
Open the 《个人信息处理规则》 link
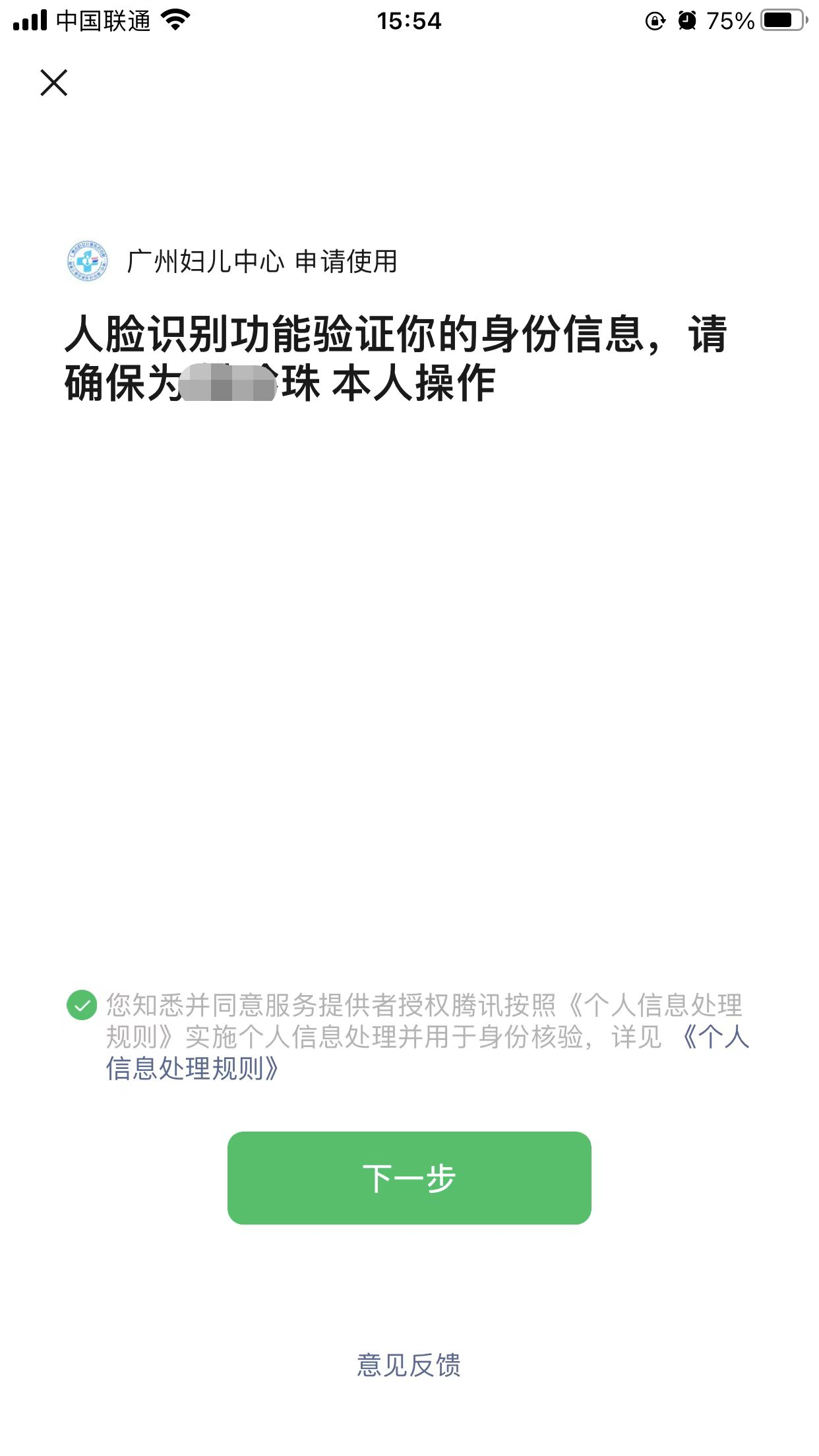(192, 1068)
